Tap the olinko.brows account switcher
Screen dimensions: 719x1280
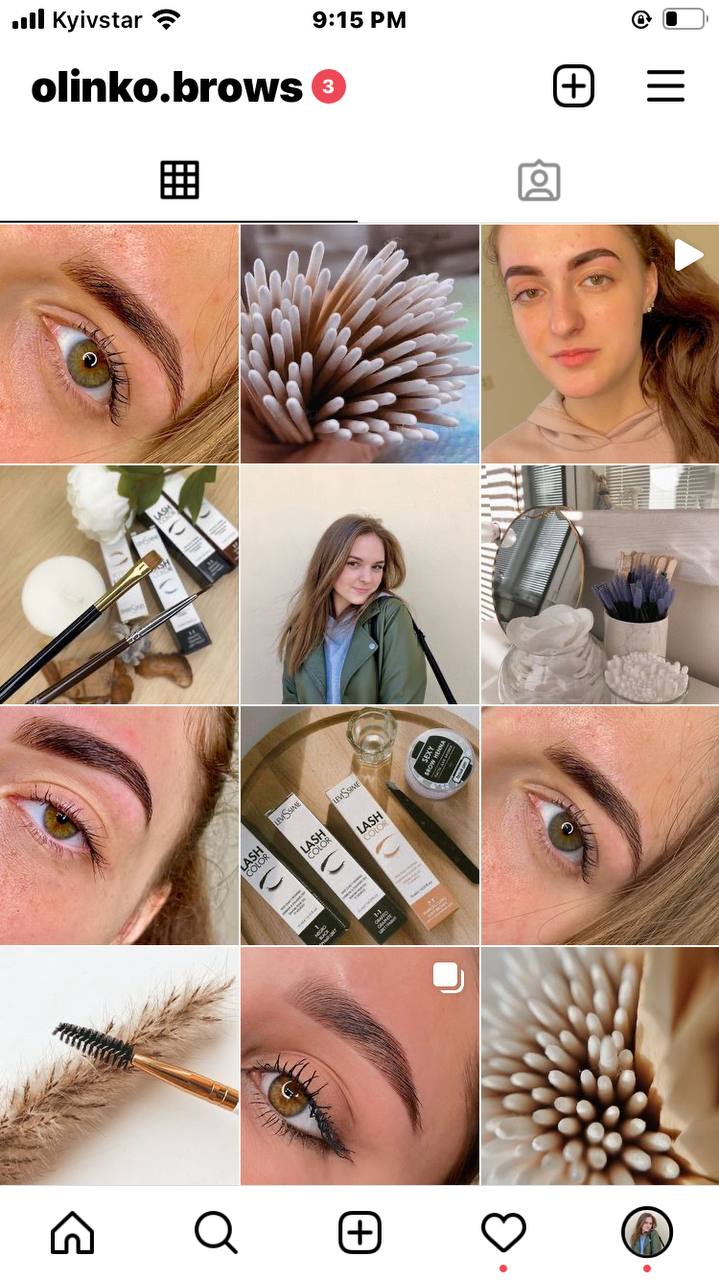tap(167, 88)
